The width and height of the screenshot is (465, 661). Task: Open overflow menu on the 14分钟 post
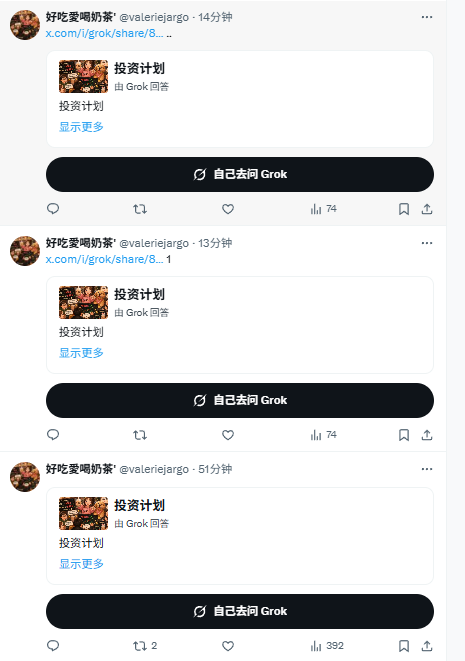coord(427,17)
